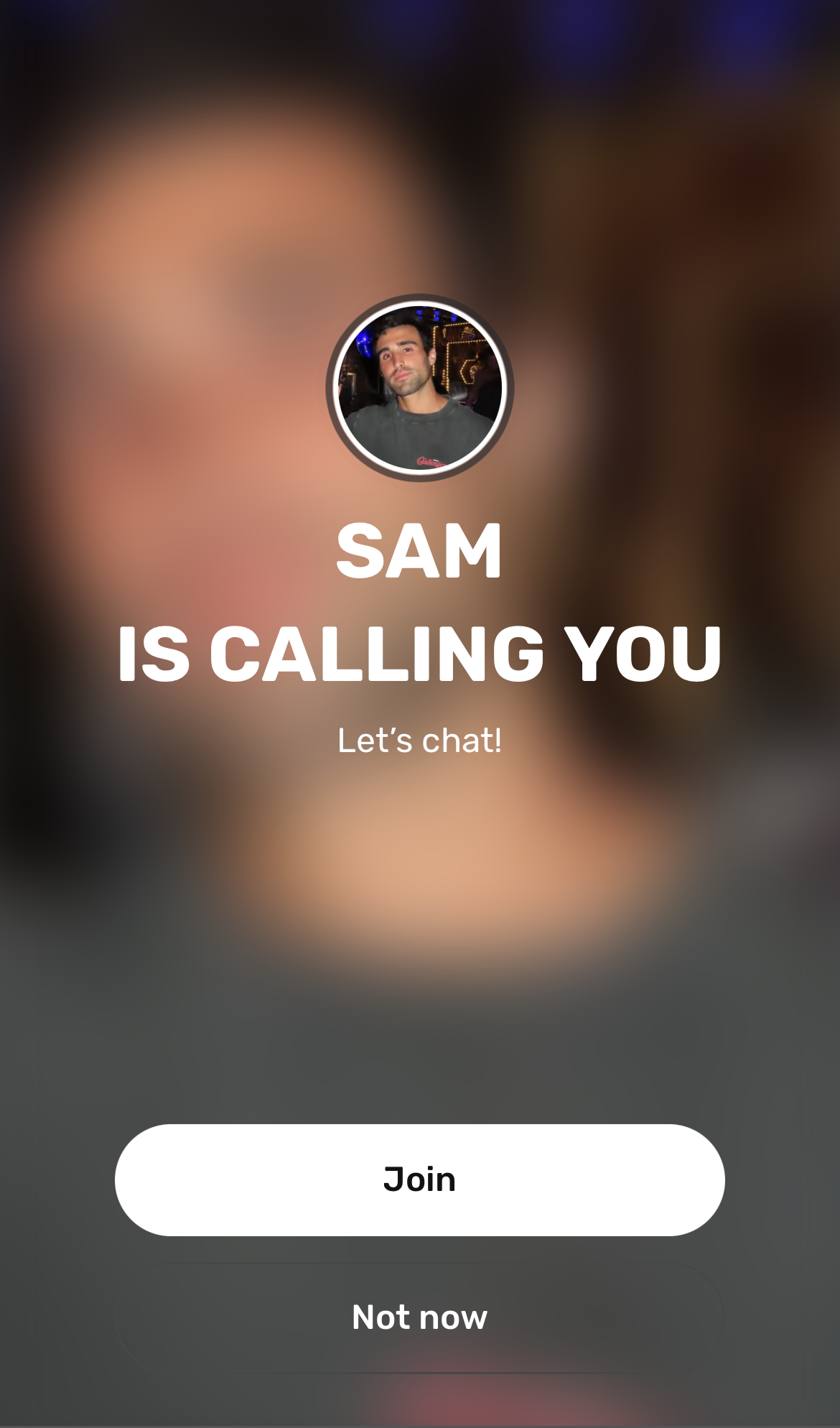Image resolution: width=840 pixels, height=1428 pixels.
Task: Decline the call with Not now
Action: pyautogui.click(x=419, y=1317)
